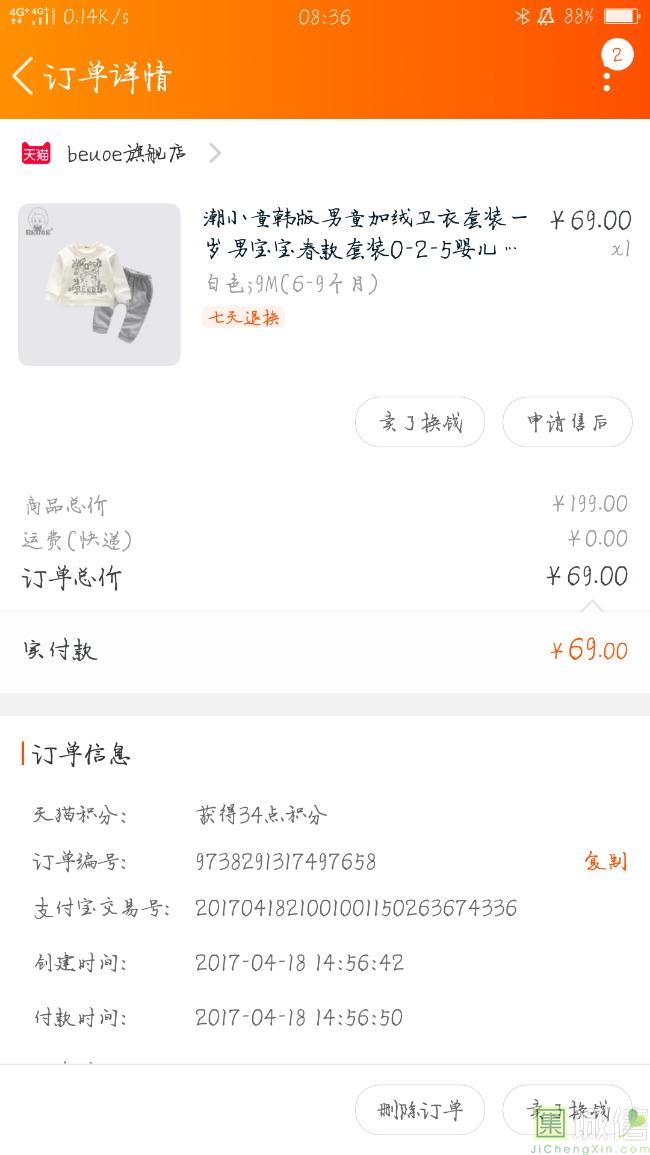Tap 卖了换钱 beside the 申请售后 button

click(x=420, y=422)
